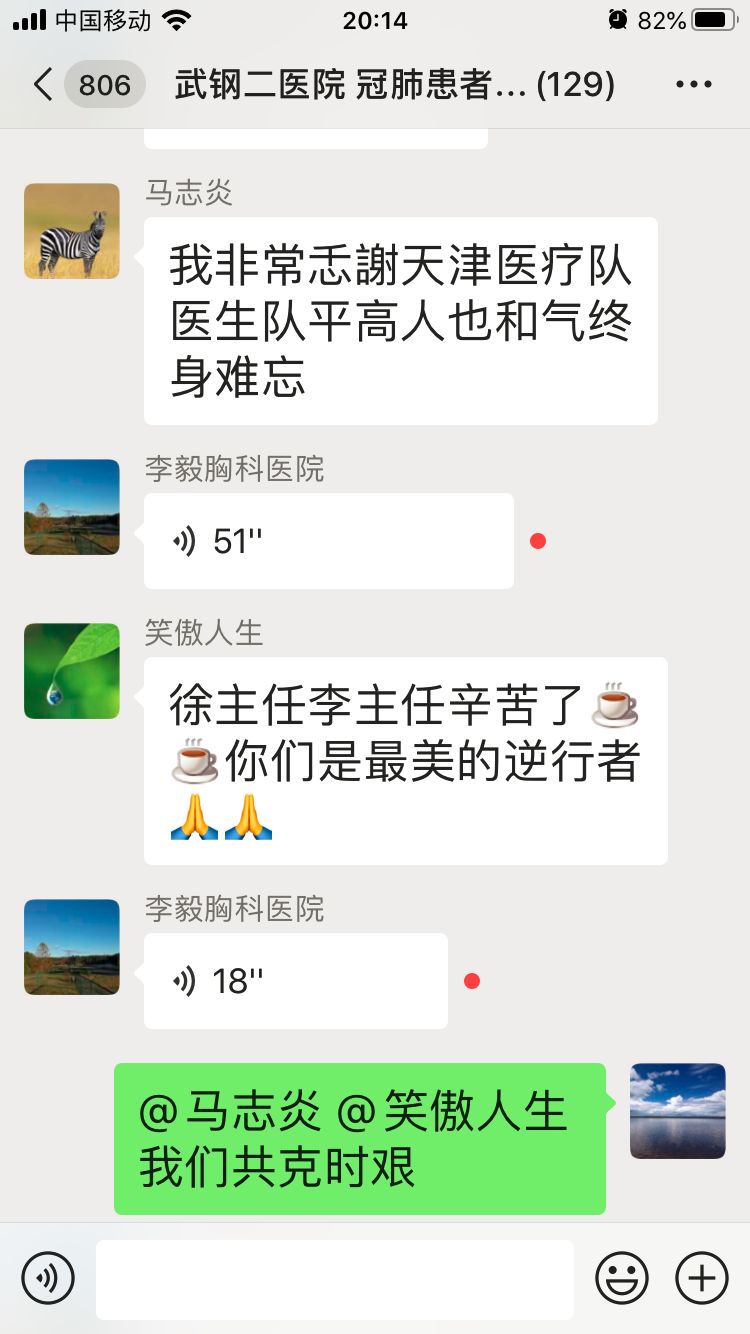Tap the message text field
750x1334 pixels.
click(x=334, y=1279)
